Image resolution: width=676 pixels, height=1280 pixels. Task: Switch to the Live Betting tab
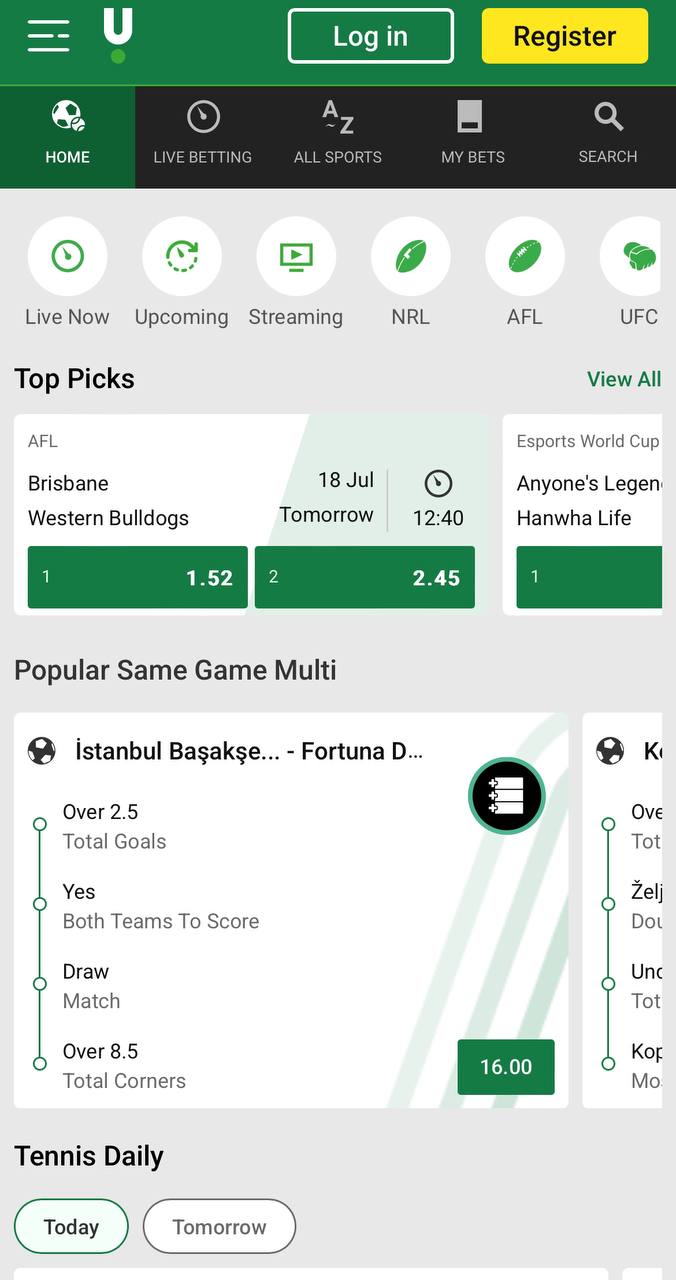click(x=203, y=137)
